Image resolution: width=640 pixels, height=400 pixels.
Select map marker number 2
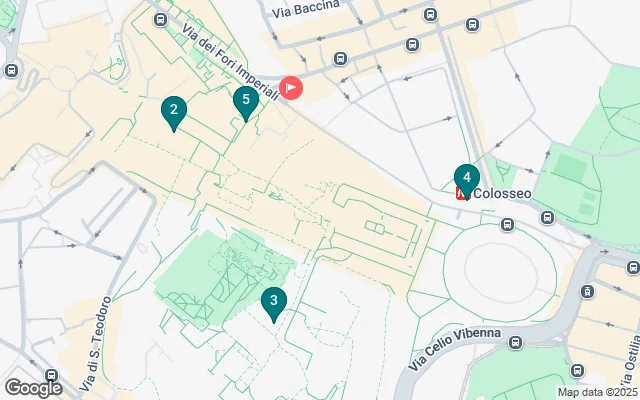click(174, 112)
